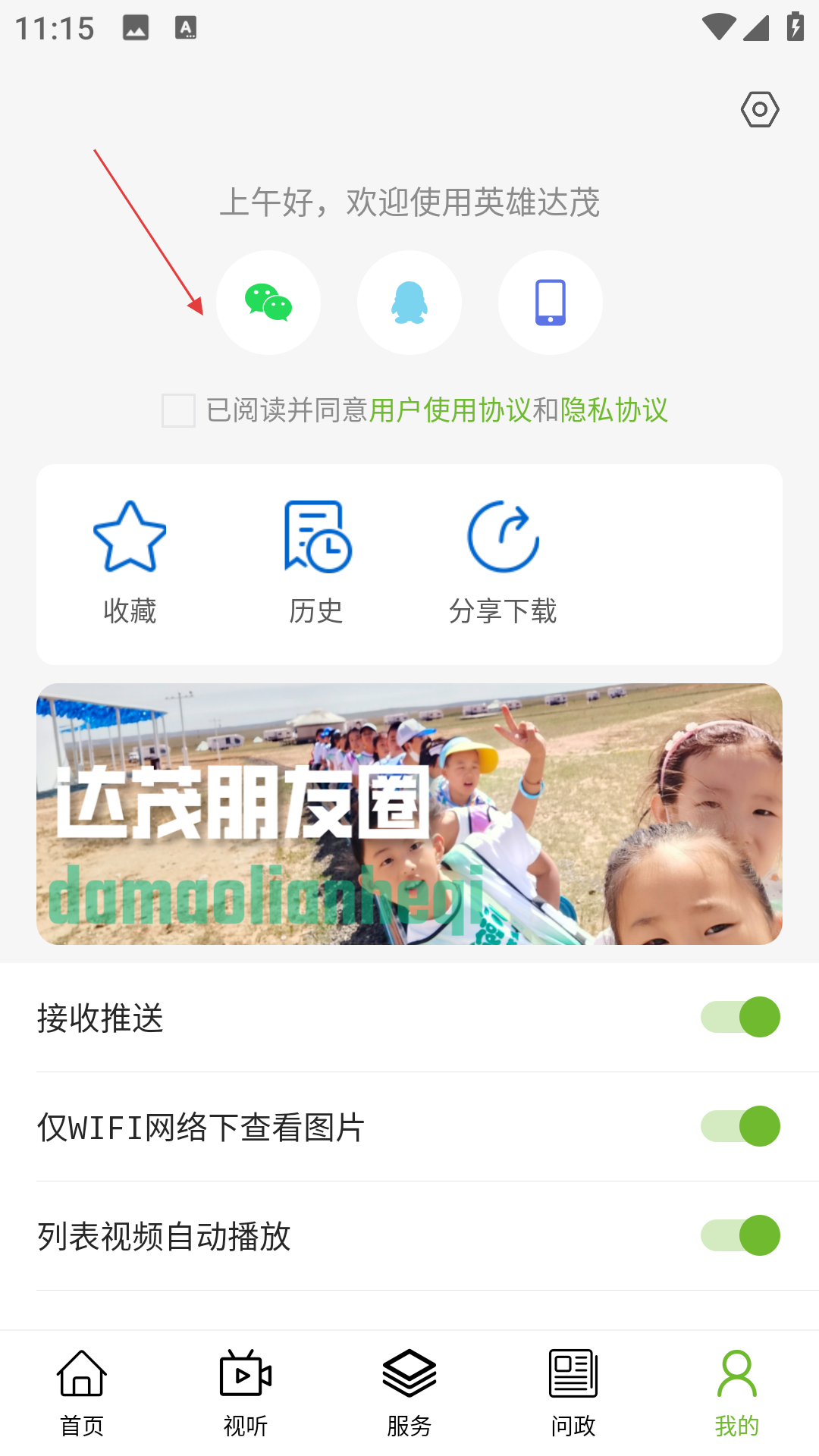Open 隐私协议 link
The width and height of the screenshot is (819, 1456).
click(614, 410)
